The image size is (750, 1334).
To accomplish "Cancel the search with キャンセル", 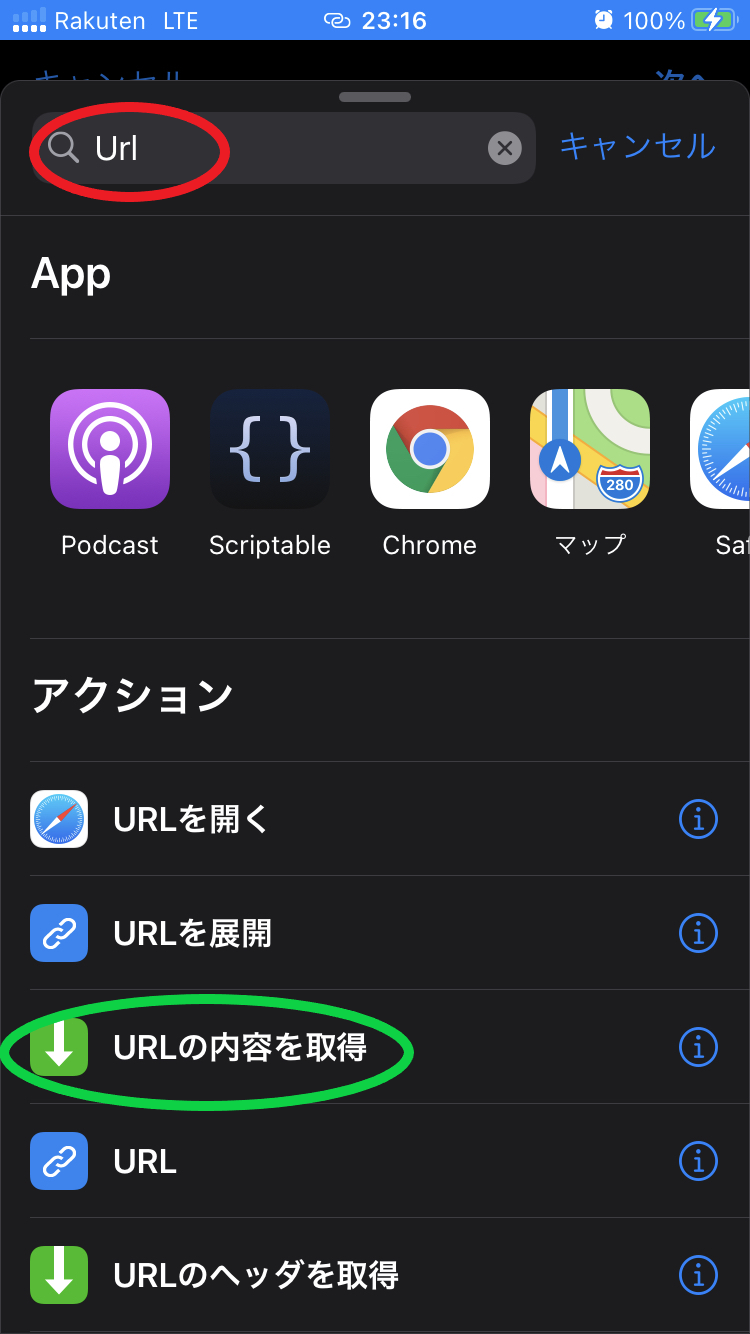I will [x=637, y=146].
